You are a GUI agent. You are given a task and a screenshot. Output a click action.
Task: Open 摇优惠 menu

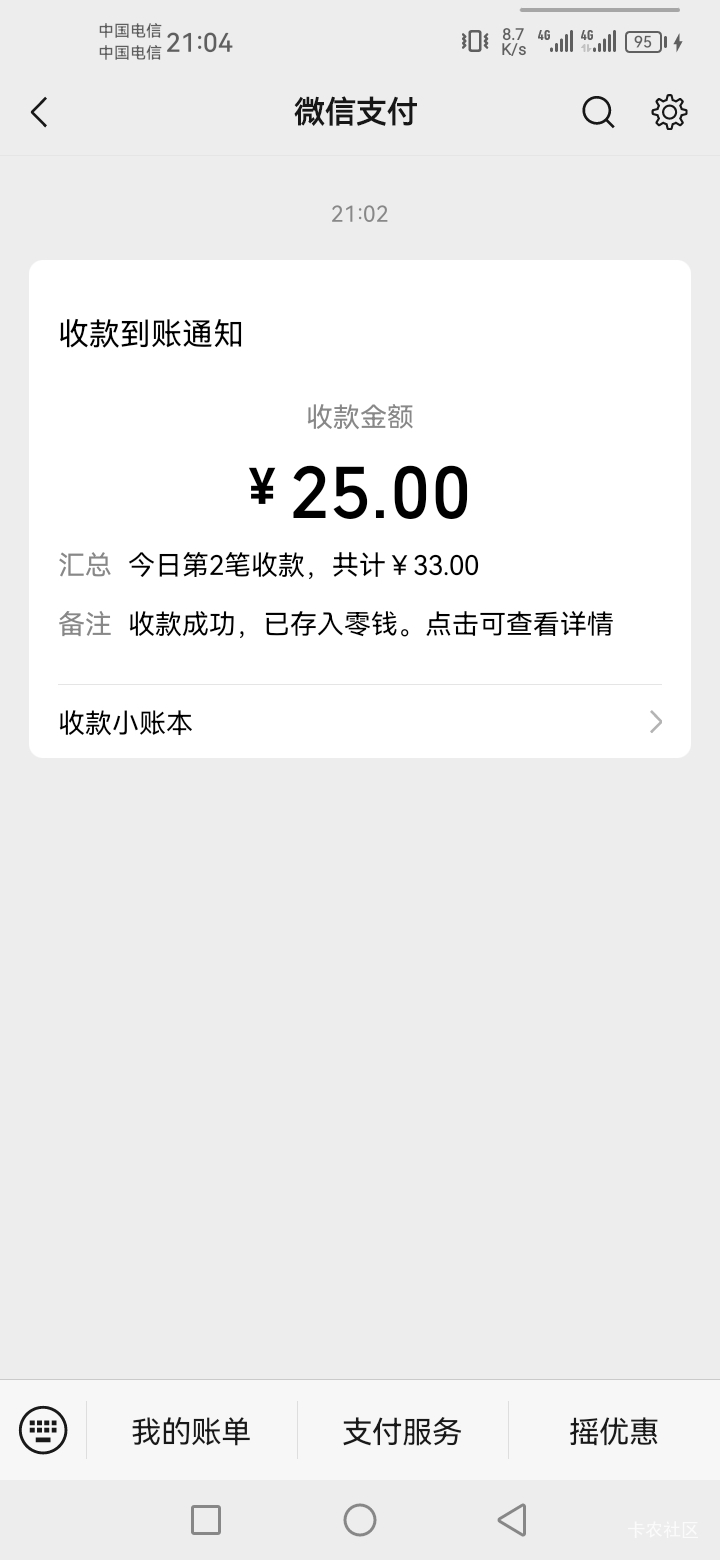click(x=613, y=1431)
